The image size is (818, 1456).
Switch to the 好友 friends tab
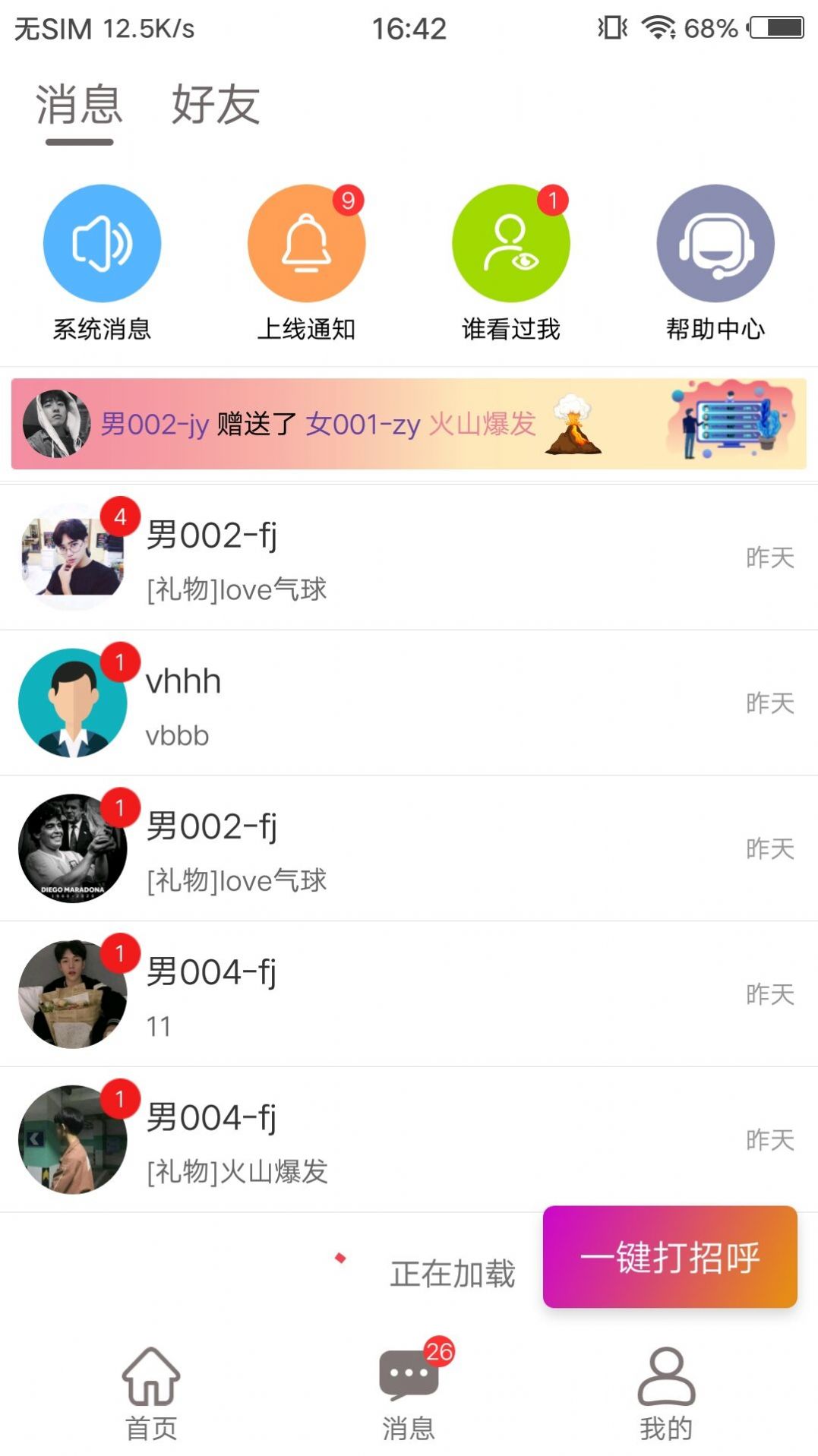point(215,105)
